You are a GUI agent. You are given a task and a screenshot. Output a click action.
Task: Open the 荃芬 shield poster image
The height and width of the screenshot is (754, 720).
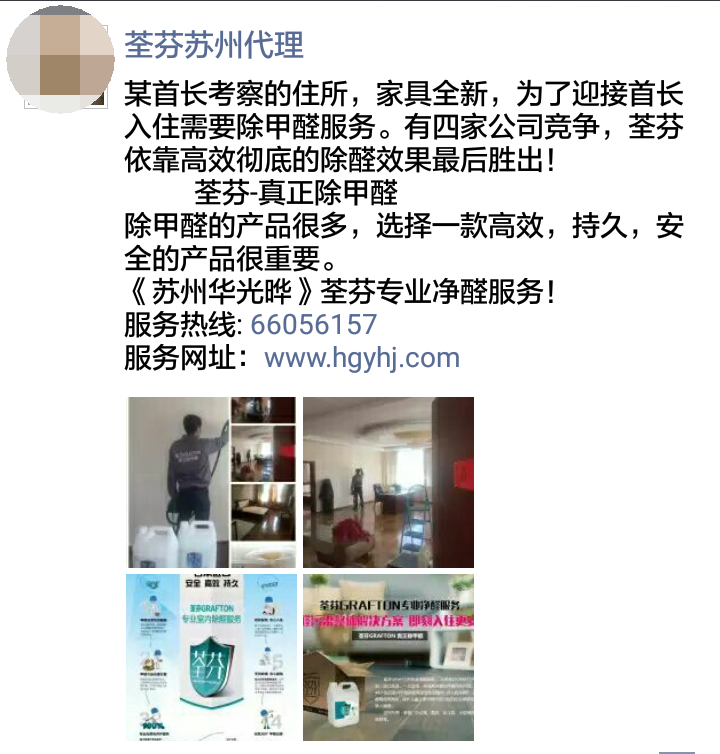(x=211, y=657)
